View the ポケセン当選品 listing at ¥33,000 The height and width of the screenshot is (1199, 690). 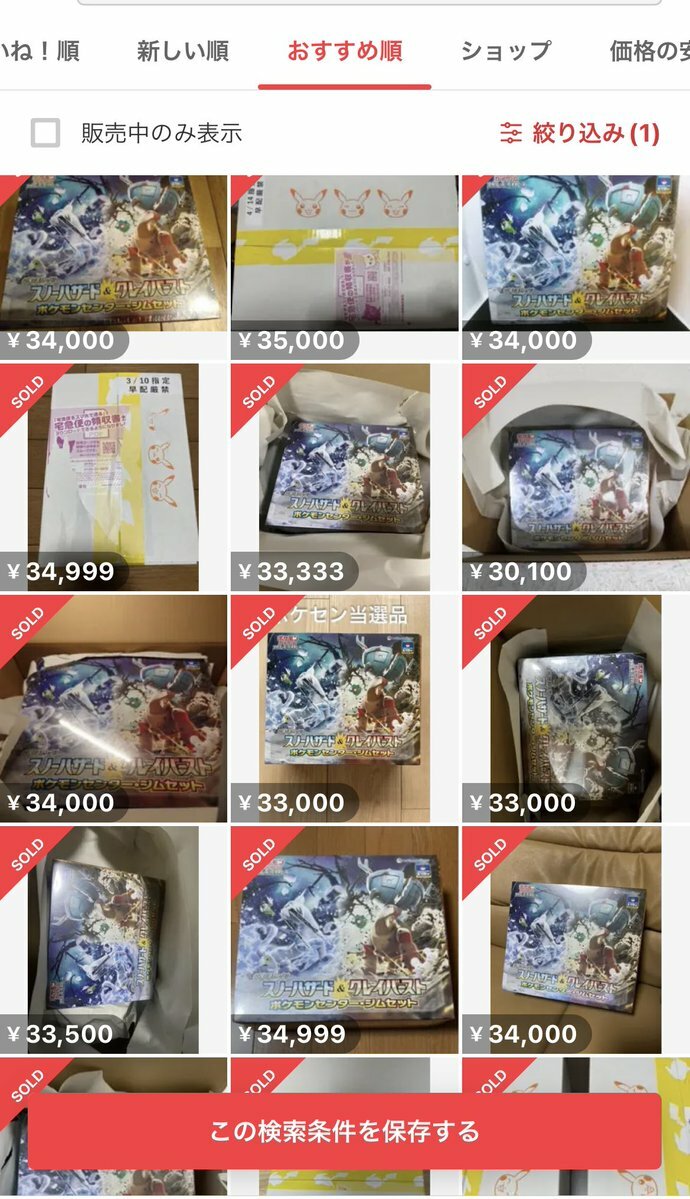pyautogui.click(x=344, y=708)
